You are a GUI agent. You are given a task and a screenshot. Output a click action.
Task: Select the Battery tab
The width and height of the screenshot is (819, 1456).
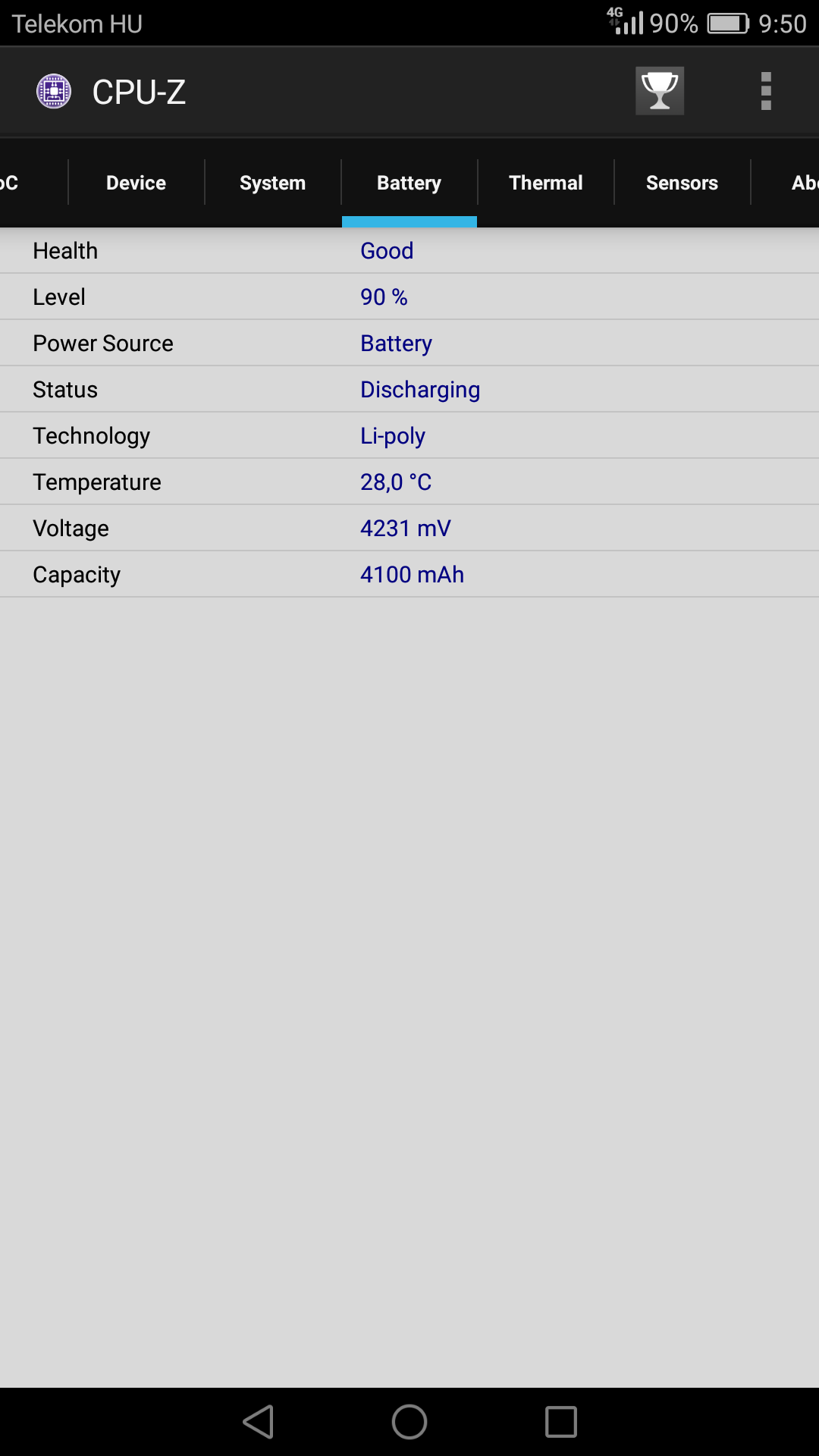click(409, 183)
